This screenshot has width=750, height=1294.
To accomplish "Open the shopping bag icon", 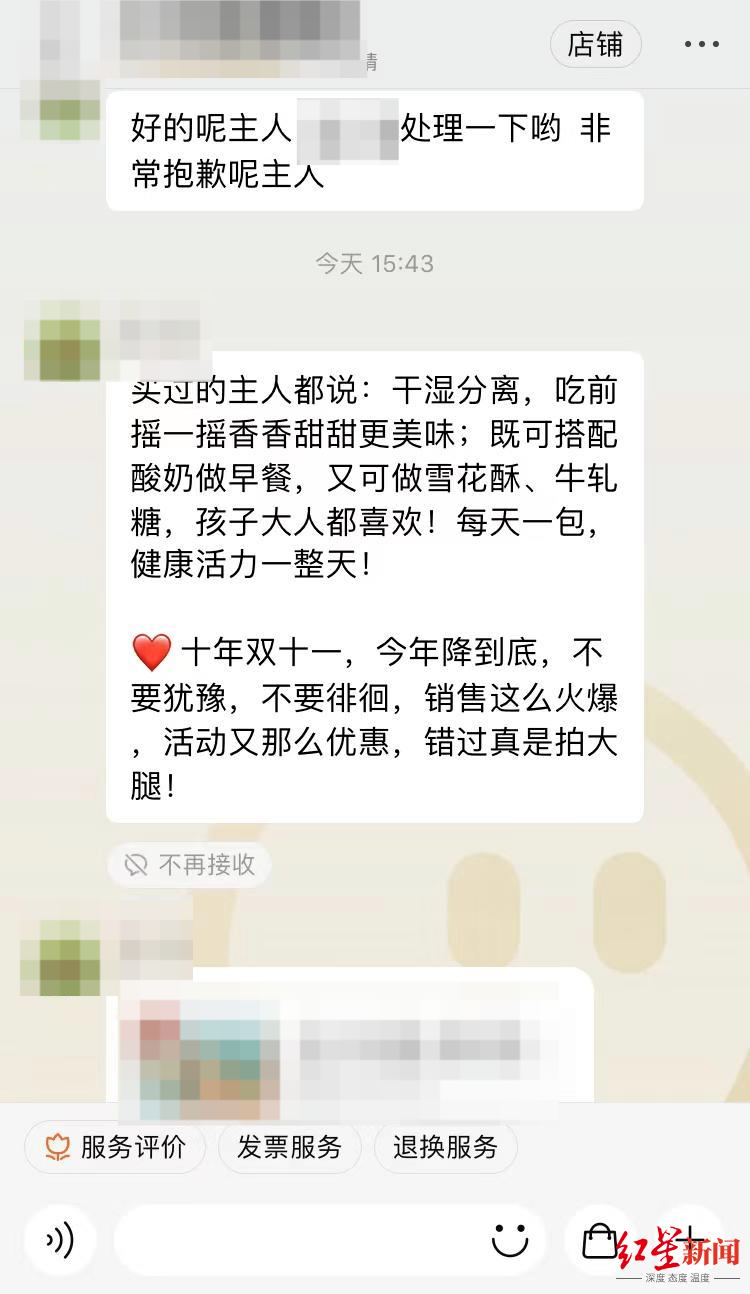I will [x=599, y=1240].
